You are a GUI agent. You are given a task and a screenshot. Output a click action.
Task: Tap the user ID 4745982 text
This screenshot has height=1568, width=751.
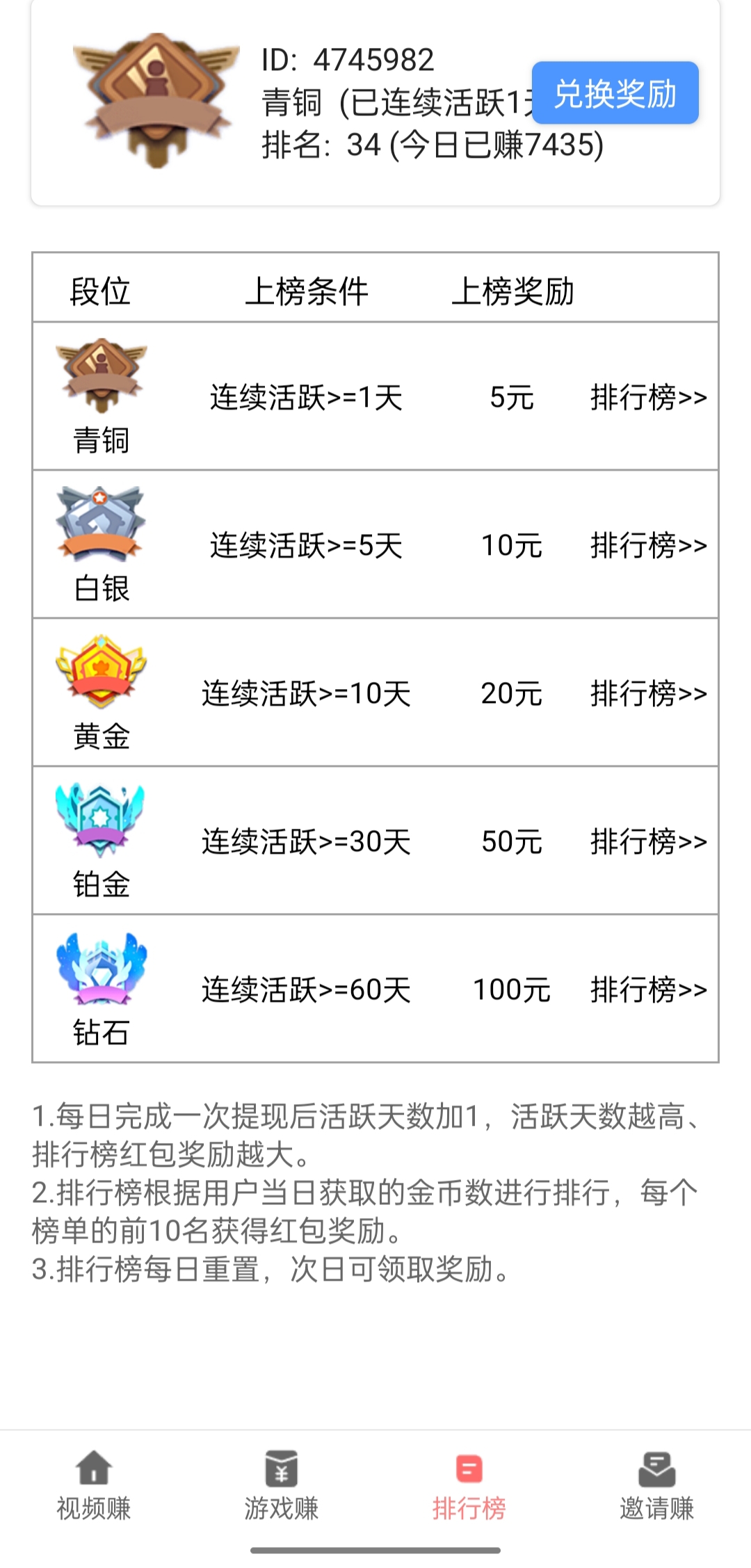[x=348, y=59]
